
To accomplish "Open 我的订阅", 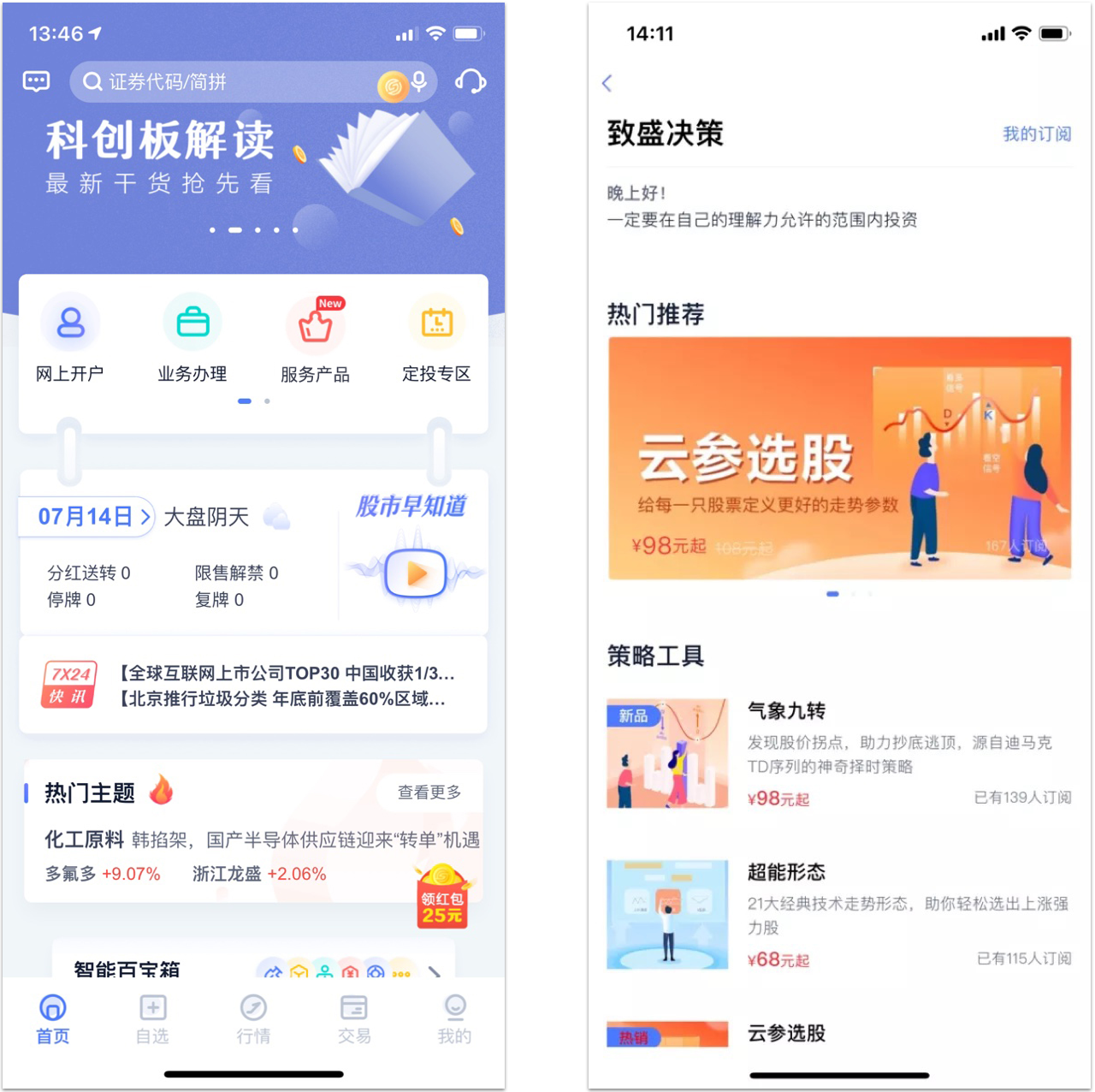I will pos(1036,134).
